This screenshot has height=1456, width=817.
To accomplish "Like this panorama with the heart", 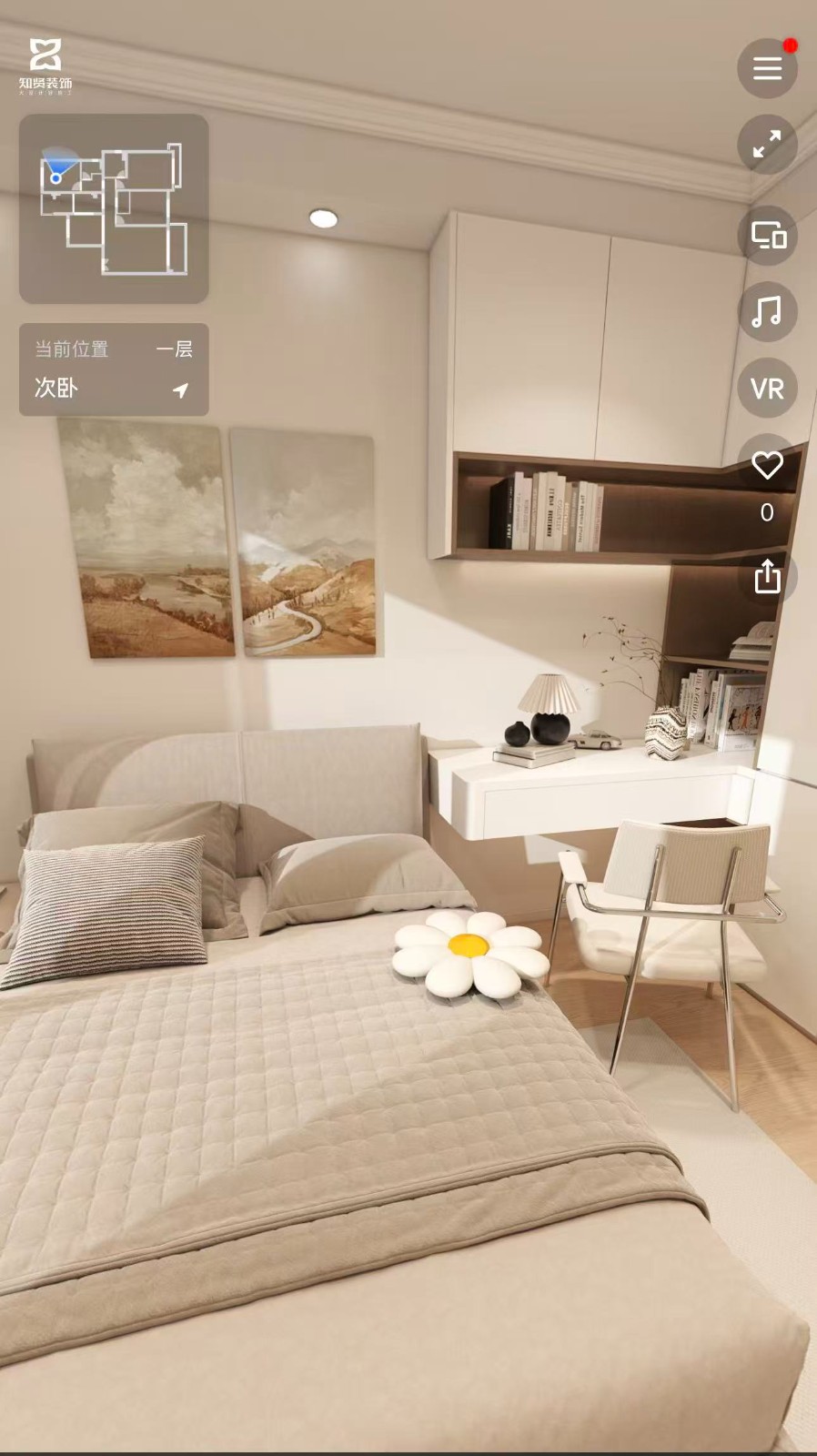I will 767,466.
